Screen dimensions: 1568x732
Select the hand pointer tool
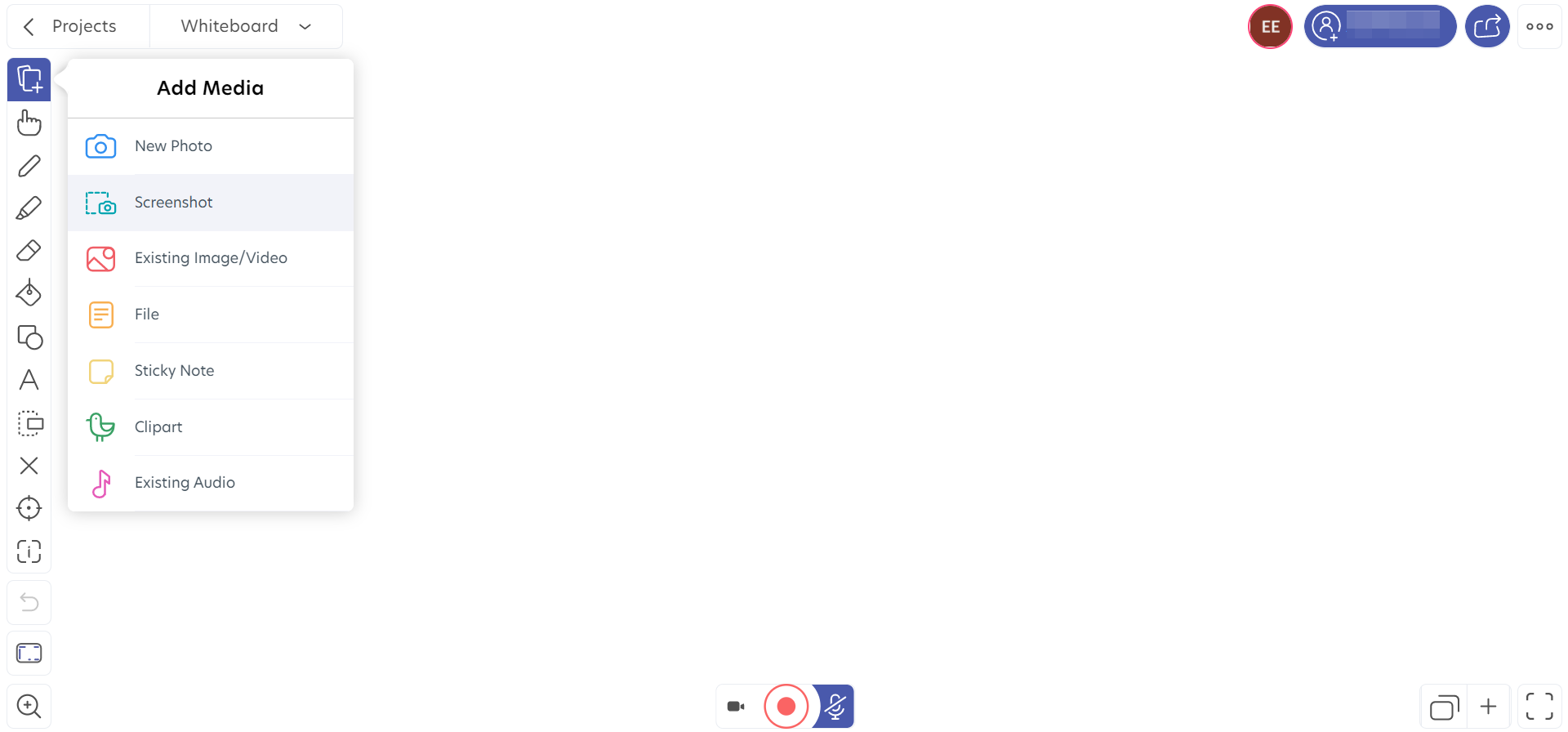pos(29,123)
